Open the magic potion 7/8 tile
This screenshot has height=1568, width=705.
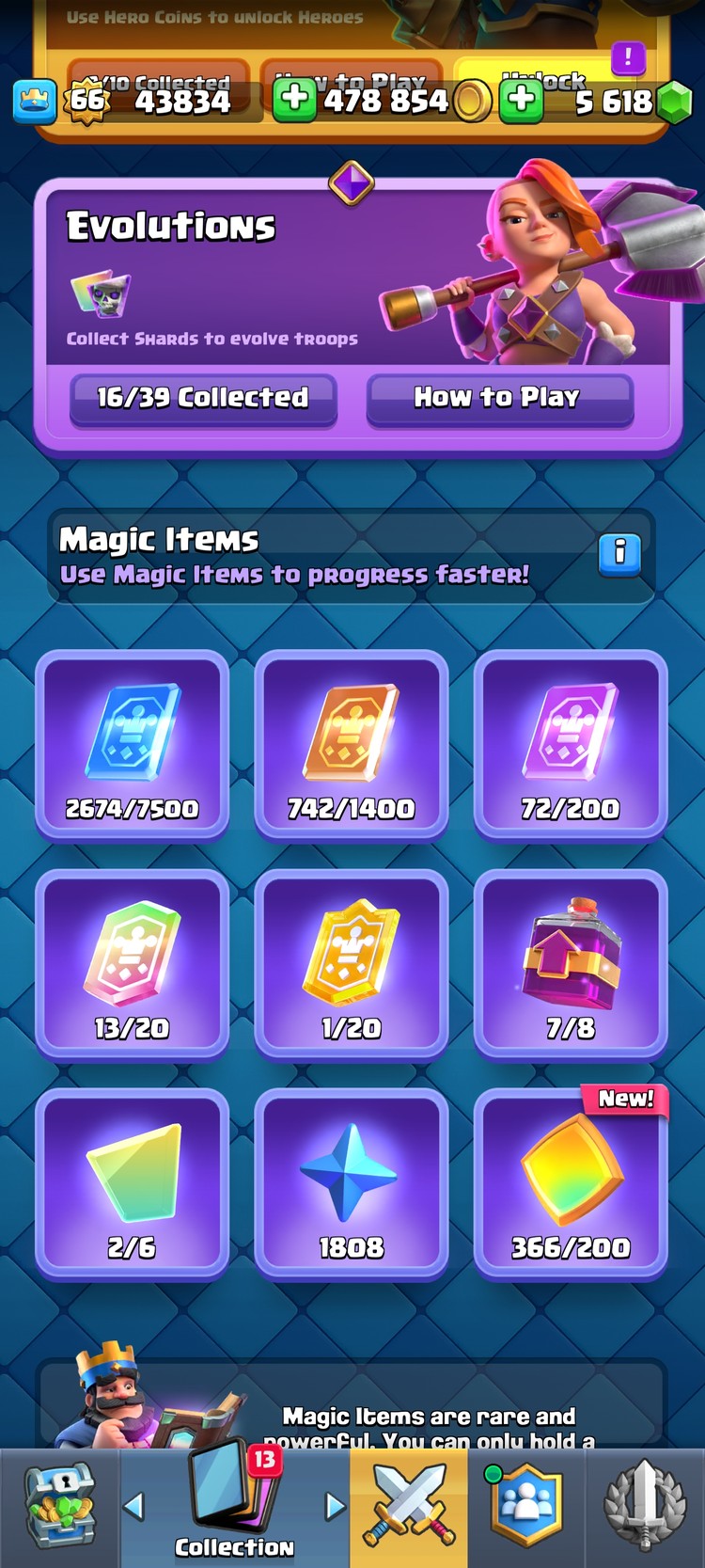(x=571, y=963)
